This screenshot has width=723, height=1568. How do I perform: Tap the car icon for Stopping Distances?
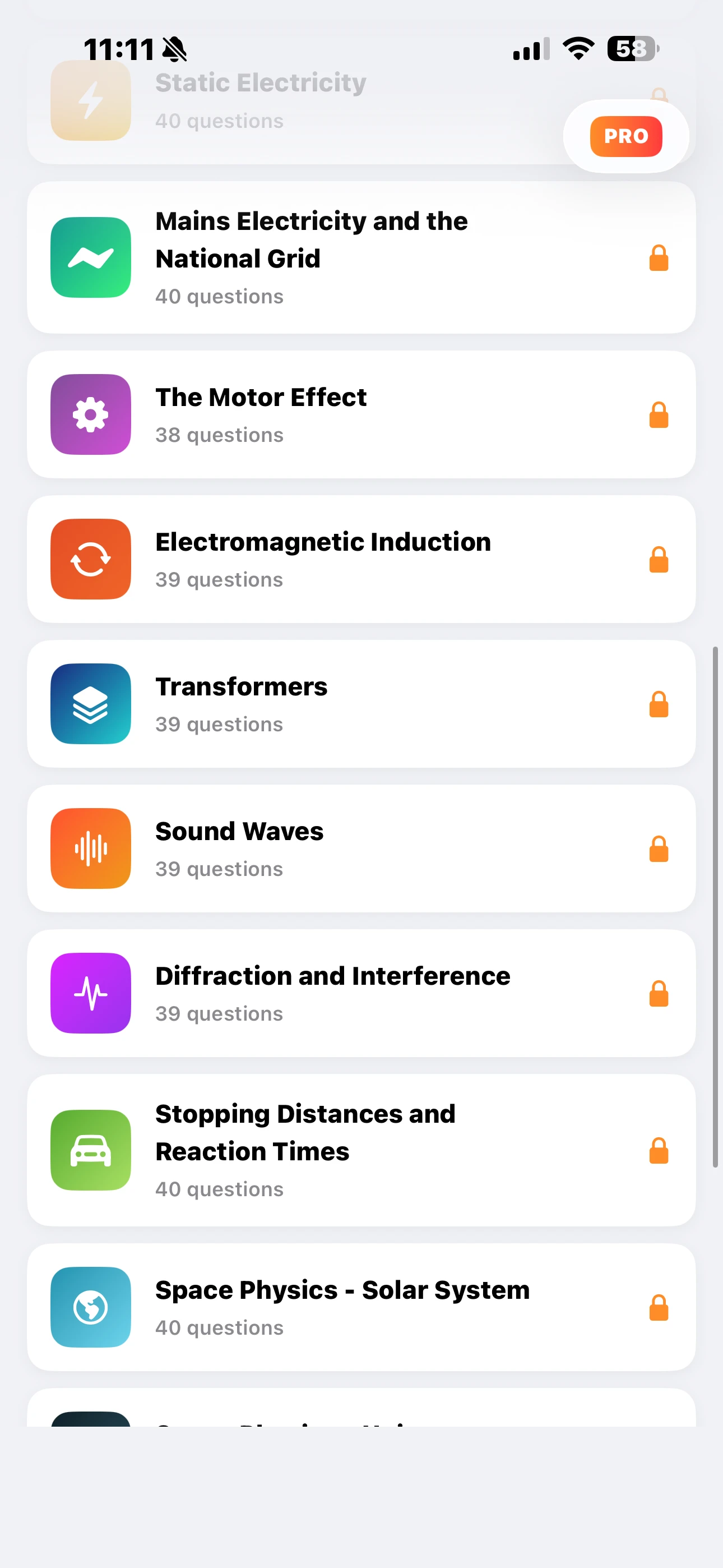click(x=90, y=1150)
